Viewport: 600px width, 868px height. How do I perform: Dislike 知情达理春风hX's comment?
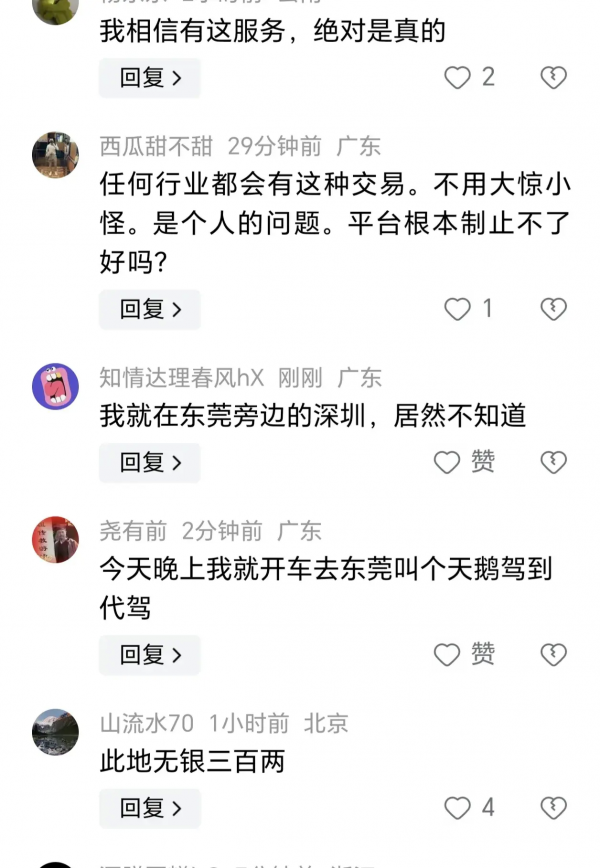tap(553, 462)
